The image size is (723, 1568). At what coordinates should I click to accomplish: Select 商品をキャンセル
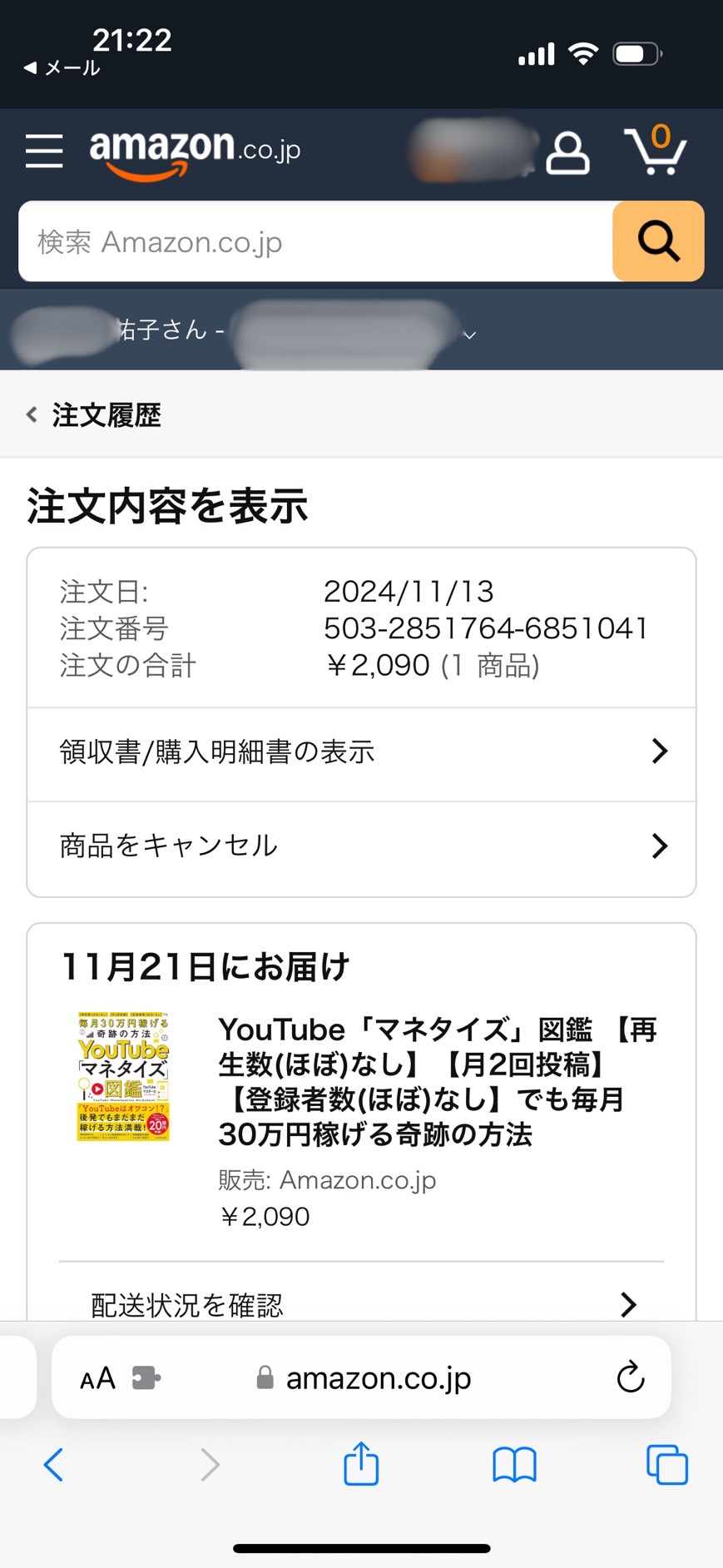pos(361,846)
